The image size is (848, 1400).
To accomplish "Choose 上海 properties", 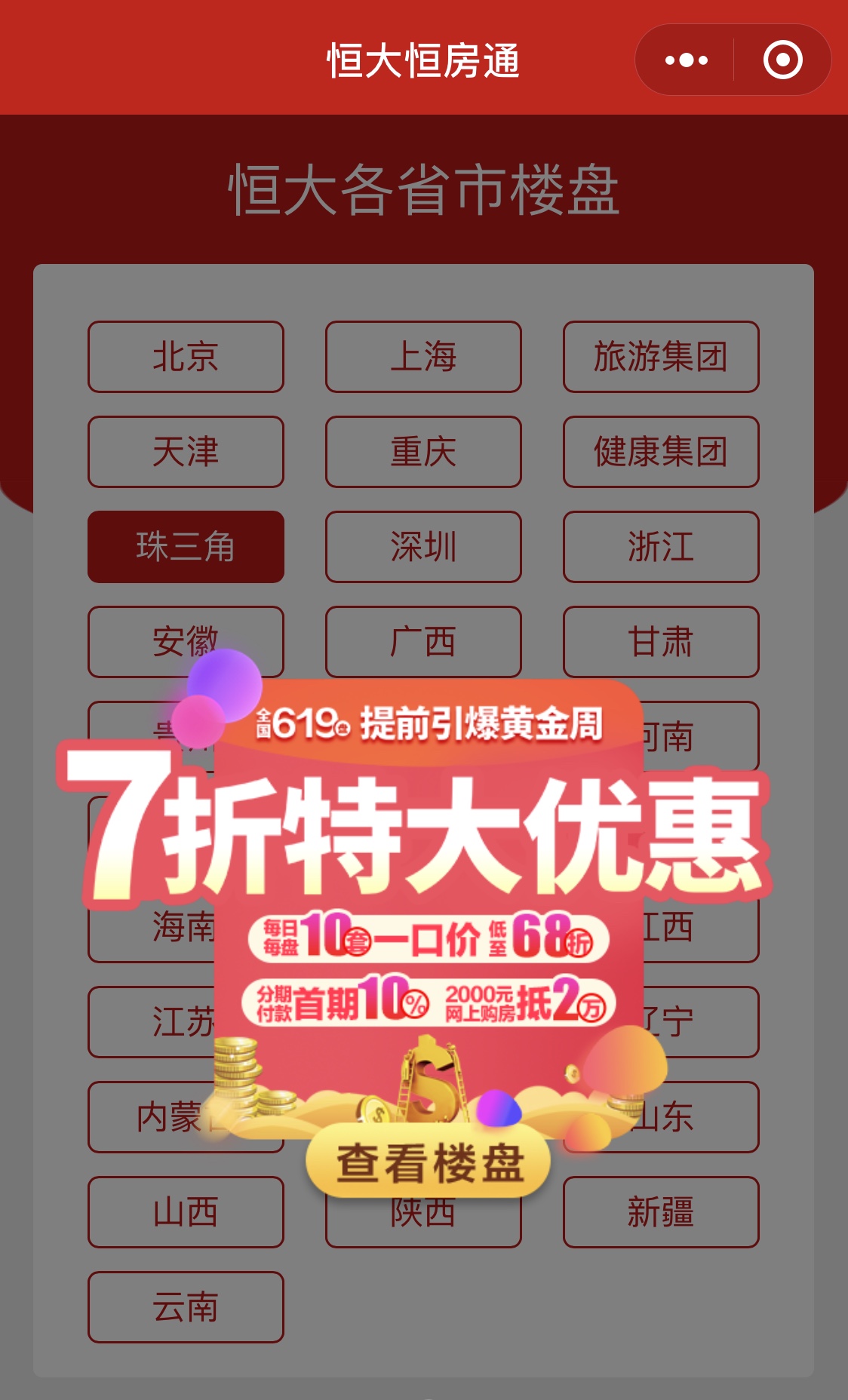I will [x=423, y=357].
